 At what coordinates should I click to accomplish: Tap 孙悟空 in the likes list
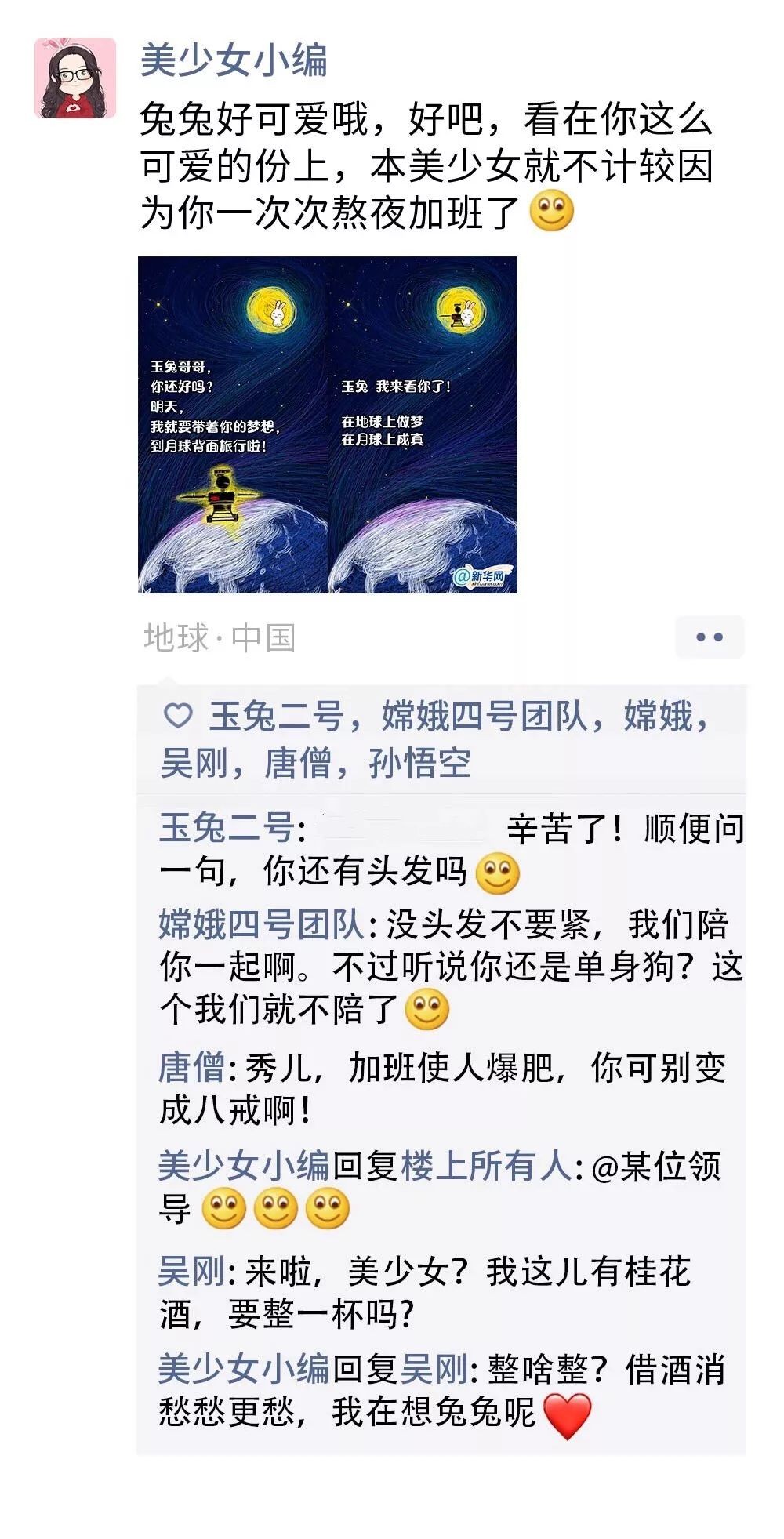tap(419, 763)
